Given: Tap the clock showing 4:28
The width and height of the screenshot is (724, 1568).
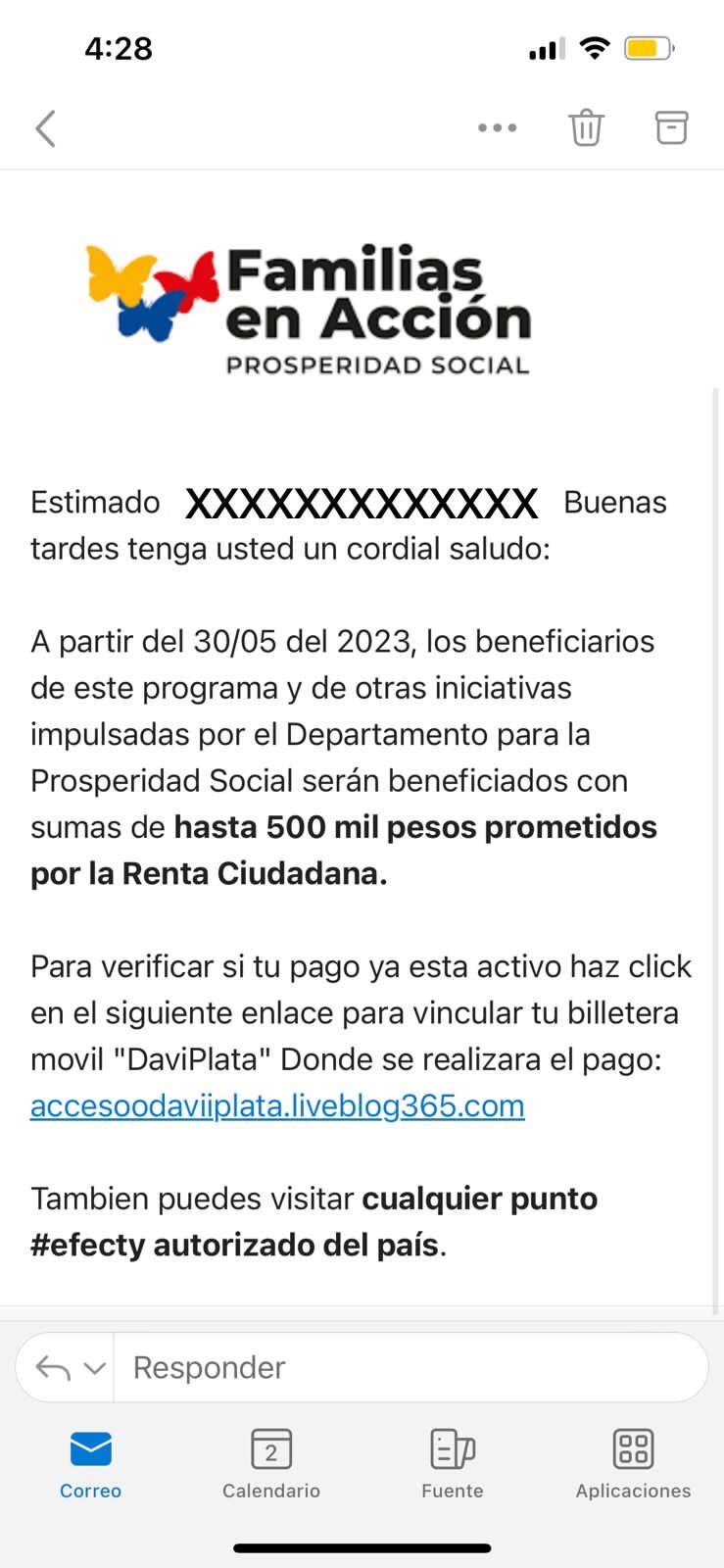Looking at the screenshot, I should (x=120, y=47).
